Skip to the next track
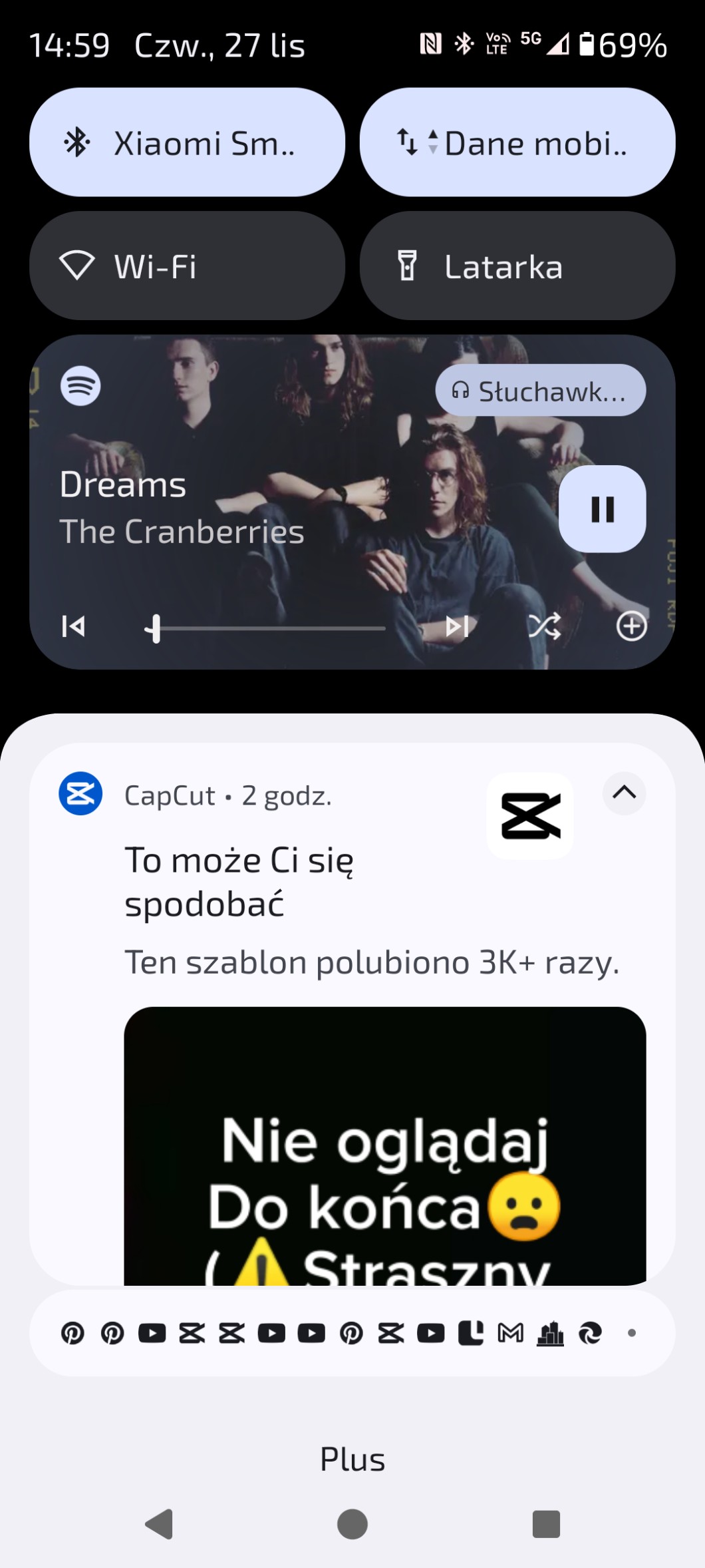The height and width of the screenshot is (1568, 705). (x=457, y=626)
